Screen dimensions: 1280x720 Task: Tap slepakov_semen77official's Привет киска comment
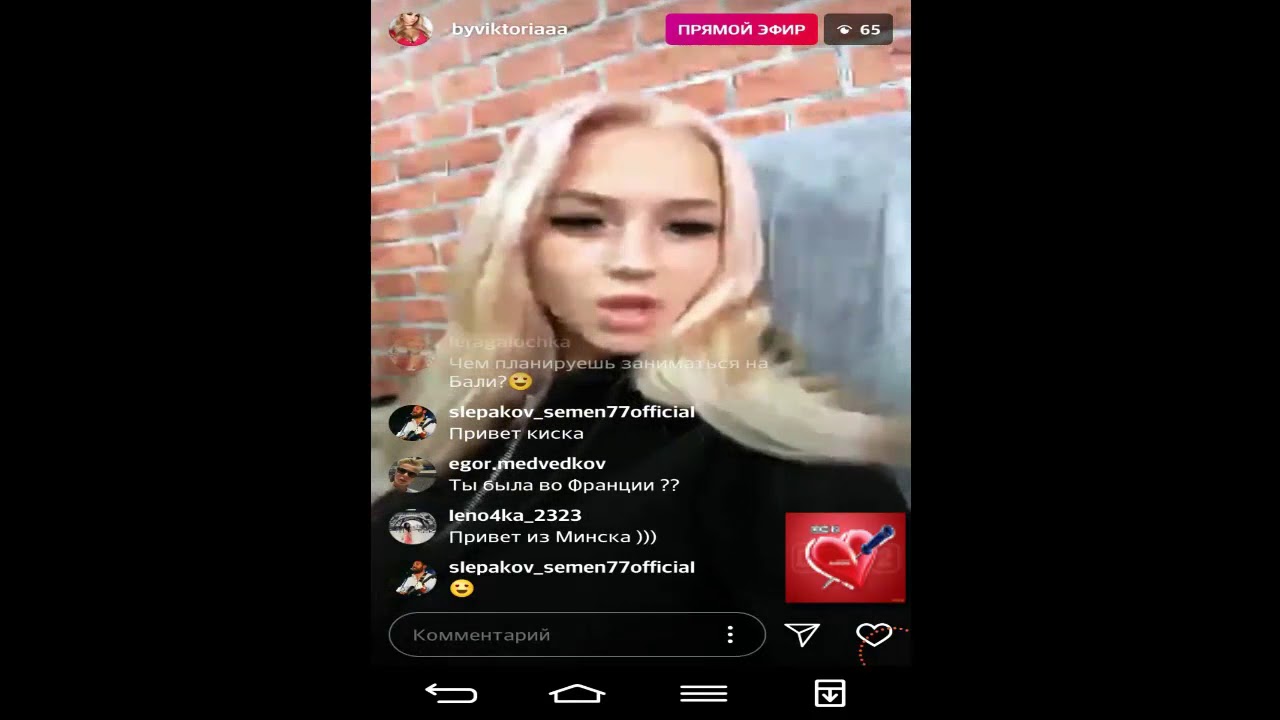[x=516, y=433]
